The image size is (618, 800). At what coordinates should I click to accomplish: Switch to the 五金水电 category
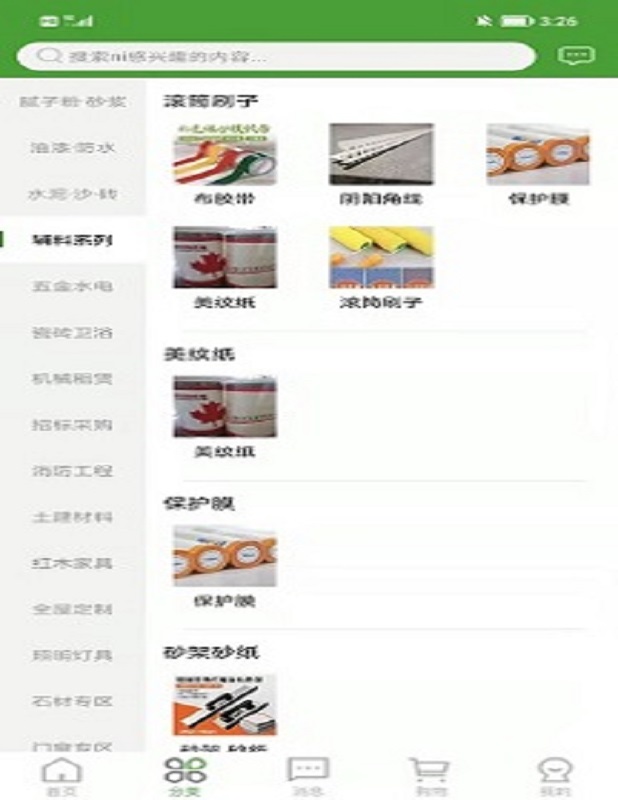[x=73, y=286]
